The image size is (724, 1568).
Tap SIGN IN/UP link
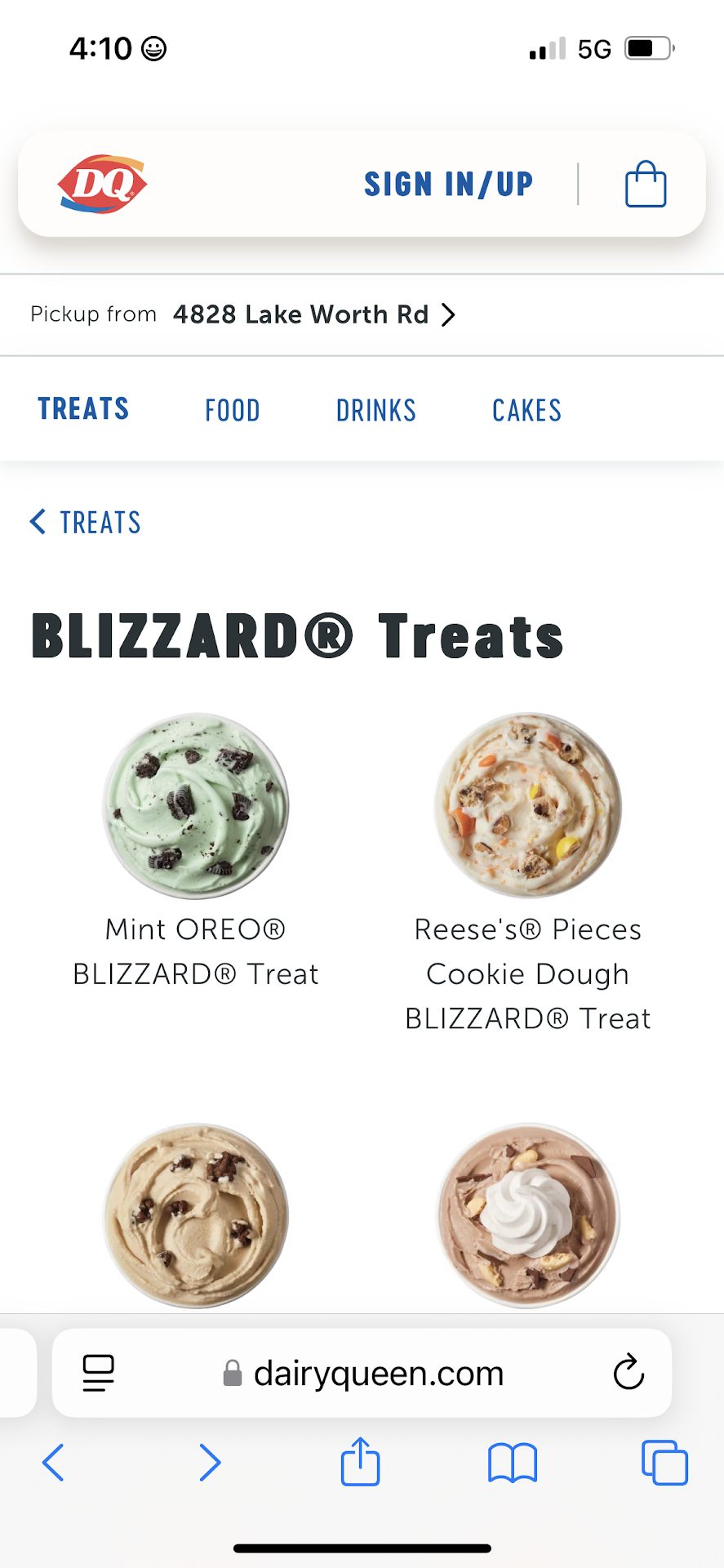448,185
